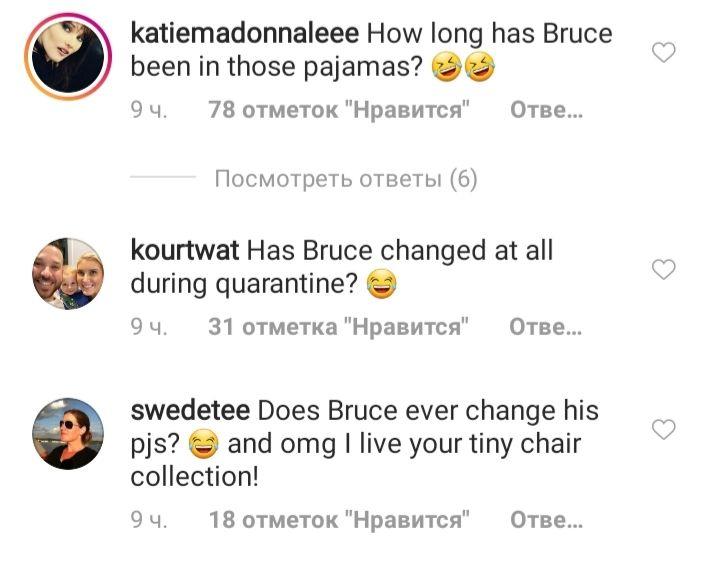Visit the katiemadonnaleee username link
Screen dimensions: 714x565
245,32
